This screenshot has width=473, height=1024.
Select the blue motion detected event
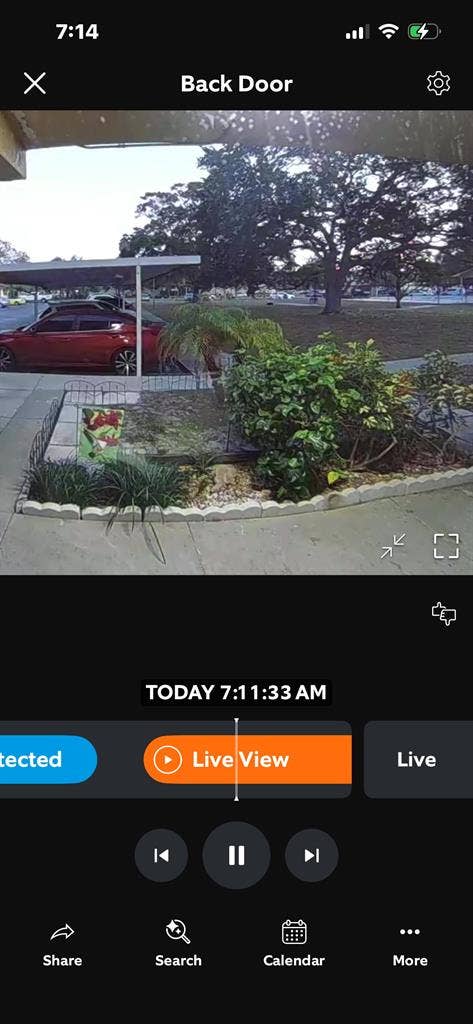tap(48, 760)
